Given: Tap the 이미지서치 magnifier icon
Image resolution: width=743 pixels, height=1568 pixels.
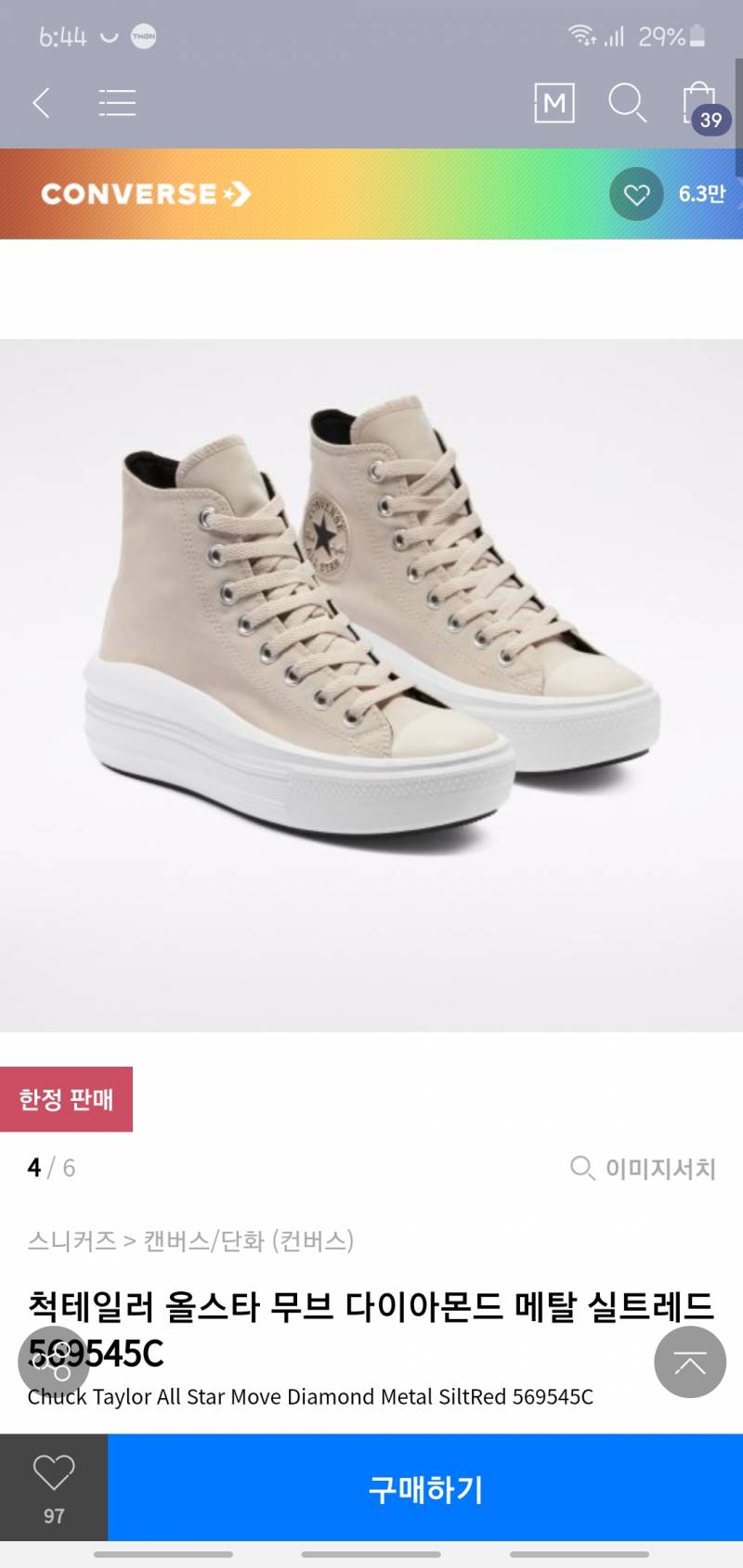Looking at the screenshot, I should pyautogui.click(x=582, y=1169).
